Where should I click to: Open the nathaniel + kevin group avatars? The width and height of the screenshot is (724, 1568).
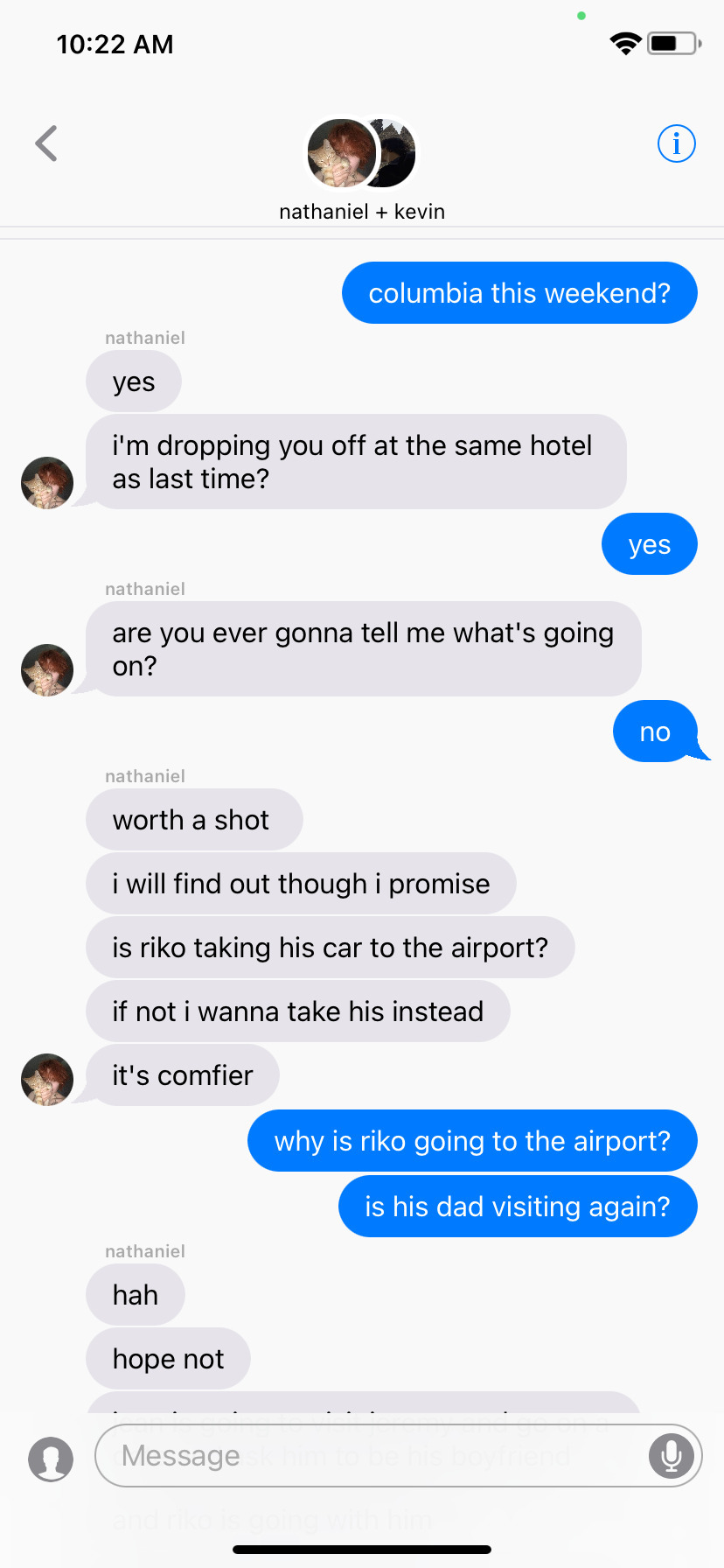[361, 154]
